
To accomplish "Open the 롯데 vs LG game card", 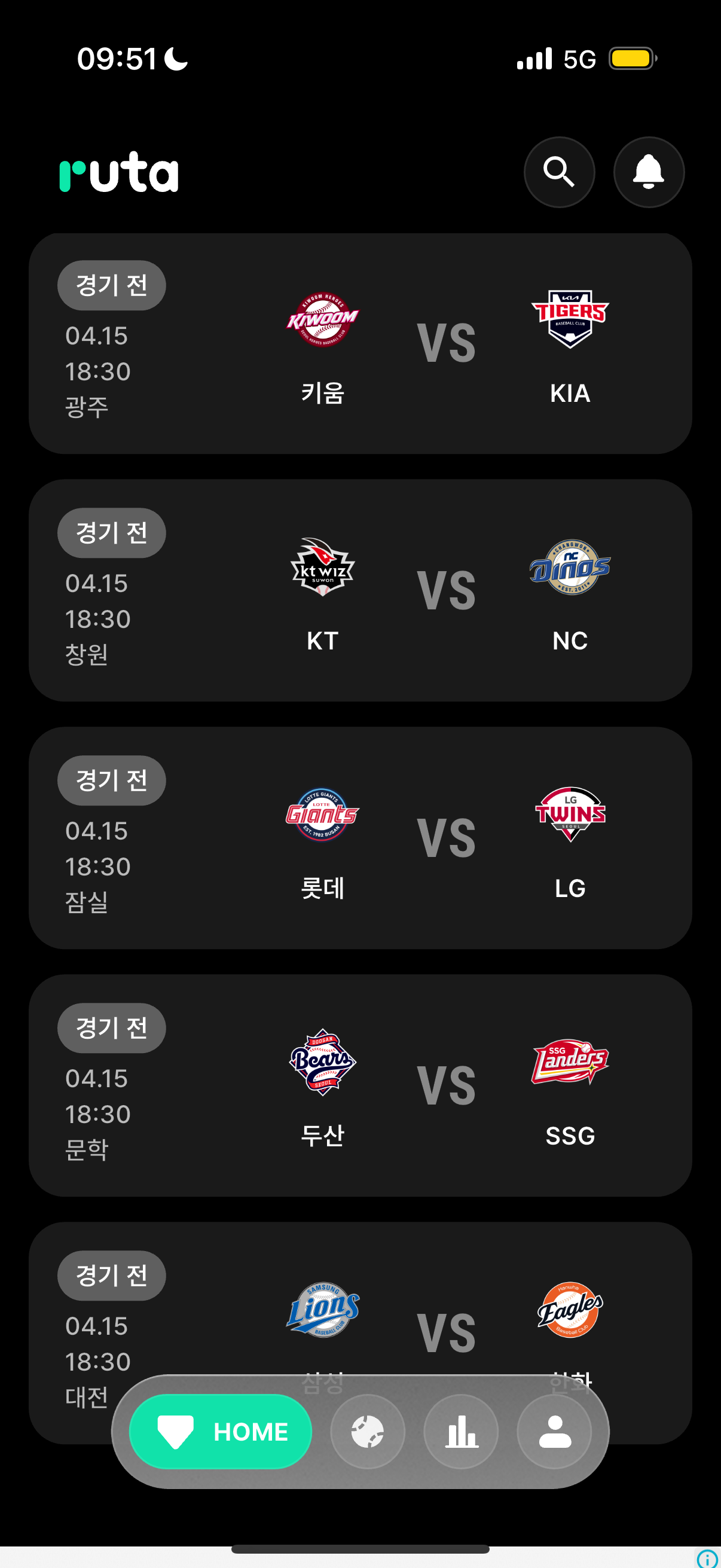I will [x=360, y=838].
